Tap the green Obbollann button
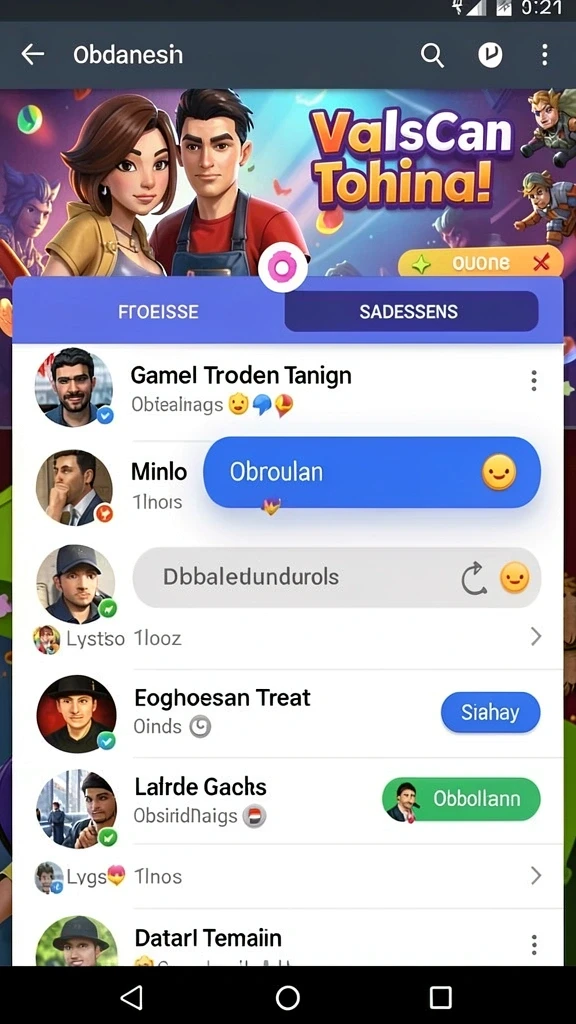The width and height of the screenshot is (576, 1024). tap(461, 799)
